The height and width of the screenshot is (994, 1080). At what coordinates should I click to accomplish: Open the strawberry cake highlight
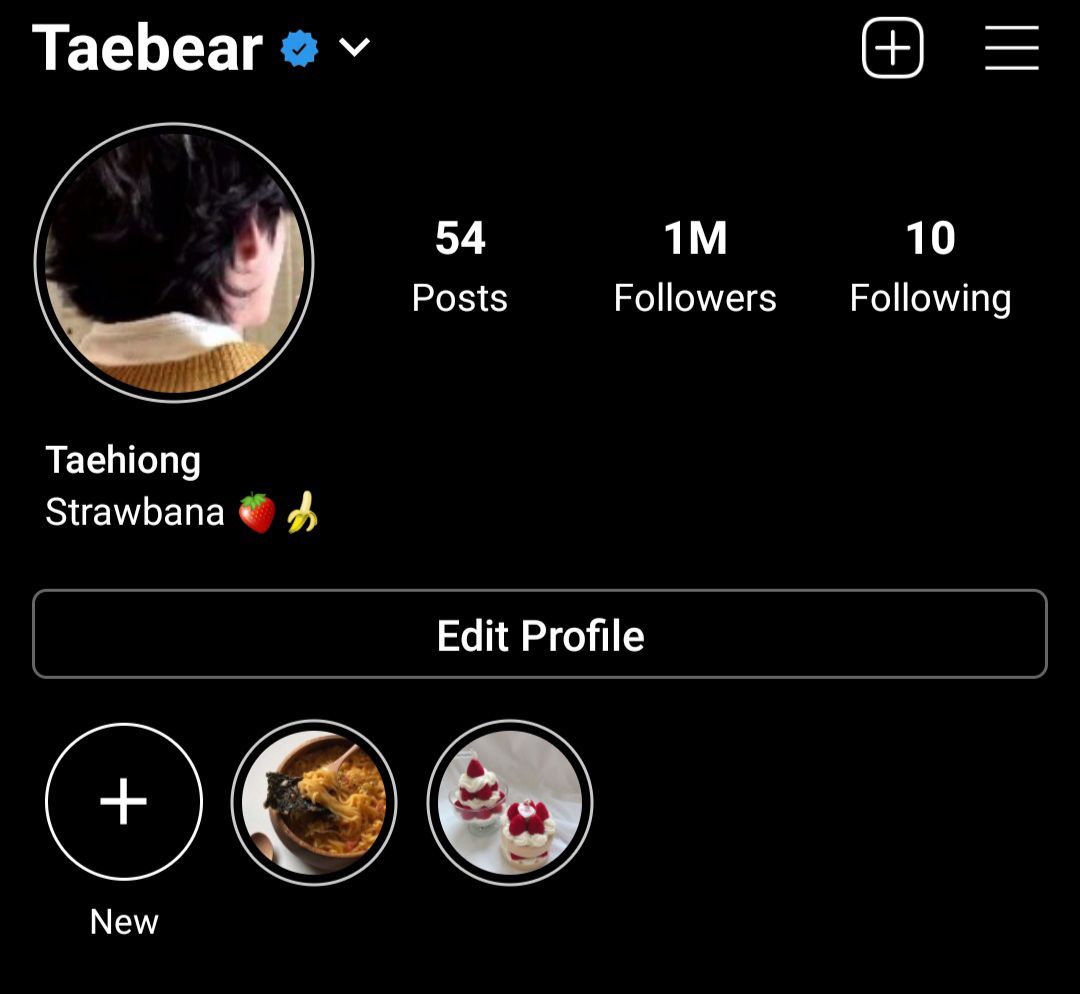510,803
